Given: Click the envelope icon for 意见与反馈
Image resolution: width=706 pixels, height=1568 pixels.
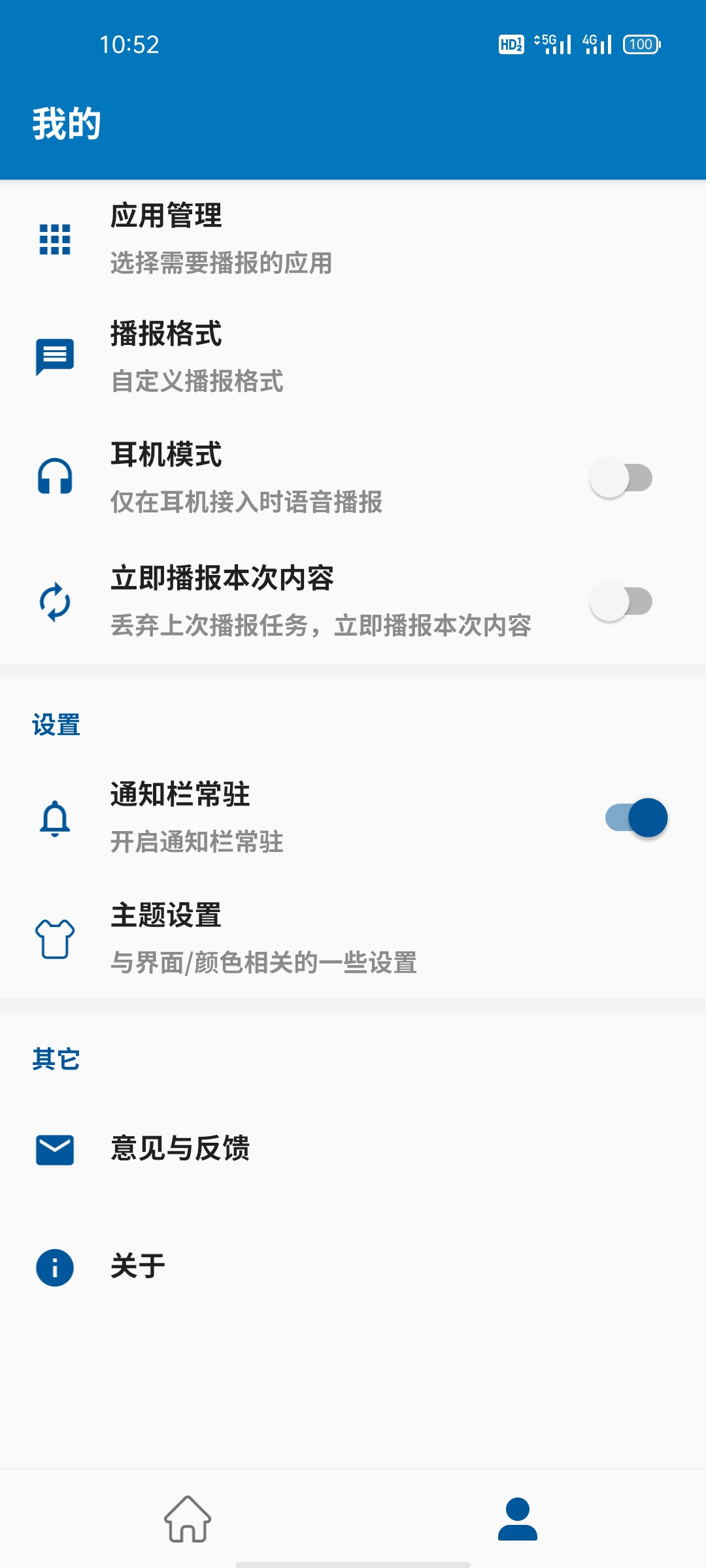Looking at the screenshot, I should coord(56,1149).
